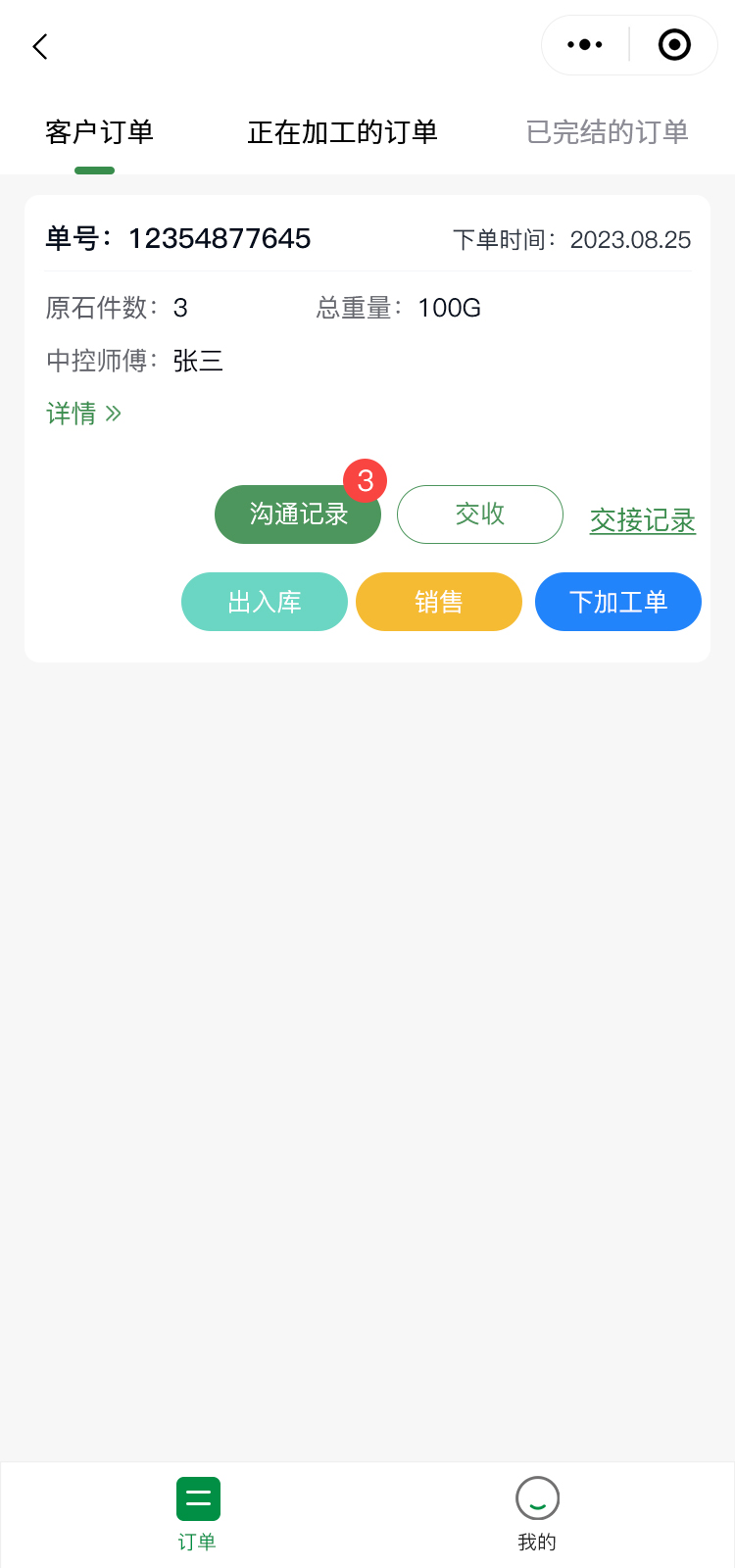Open the 订单 bottom tab
This screenshot has height=1568, width=735.
coord(197,1514)
